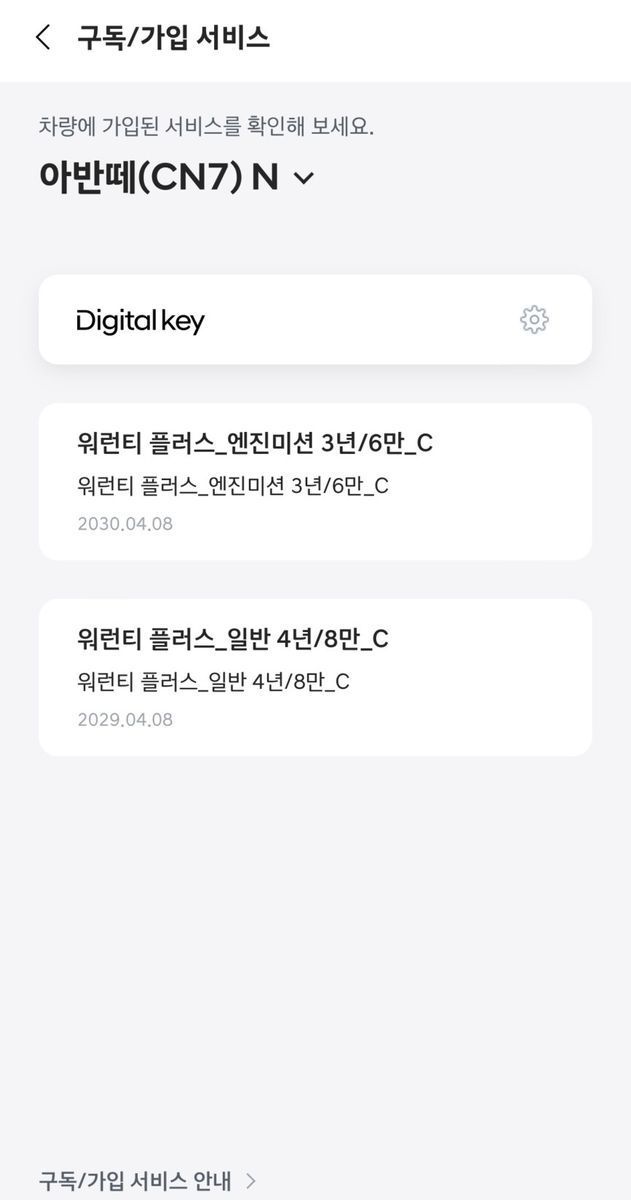
Task: Expand the 아반떼(CN7) N vehicle dropdown
Action: point(304,178)
